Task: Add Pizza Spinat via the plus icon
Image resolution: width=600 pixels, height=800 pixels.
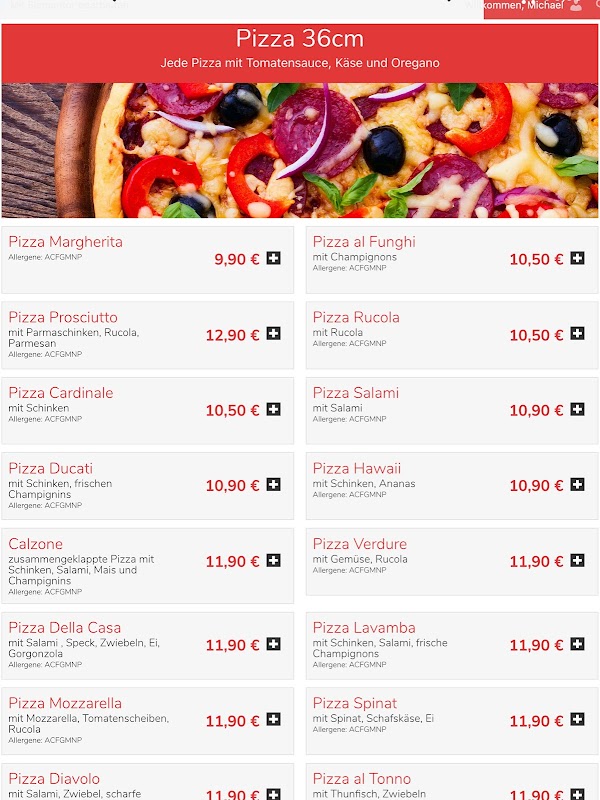Action: tap(577, 720)
